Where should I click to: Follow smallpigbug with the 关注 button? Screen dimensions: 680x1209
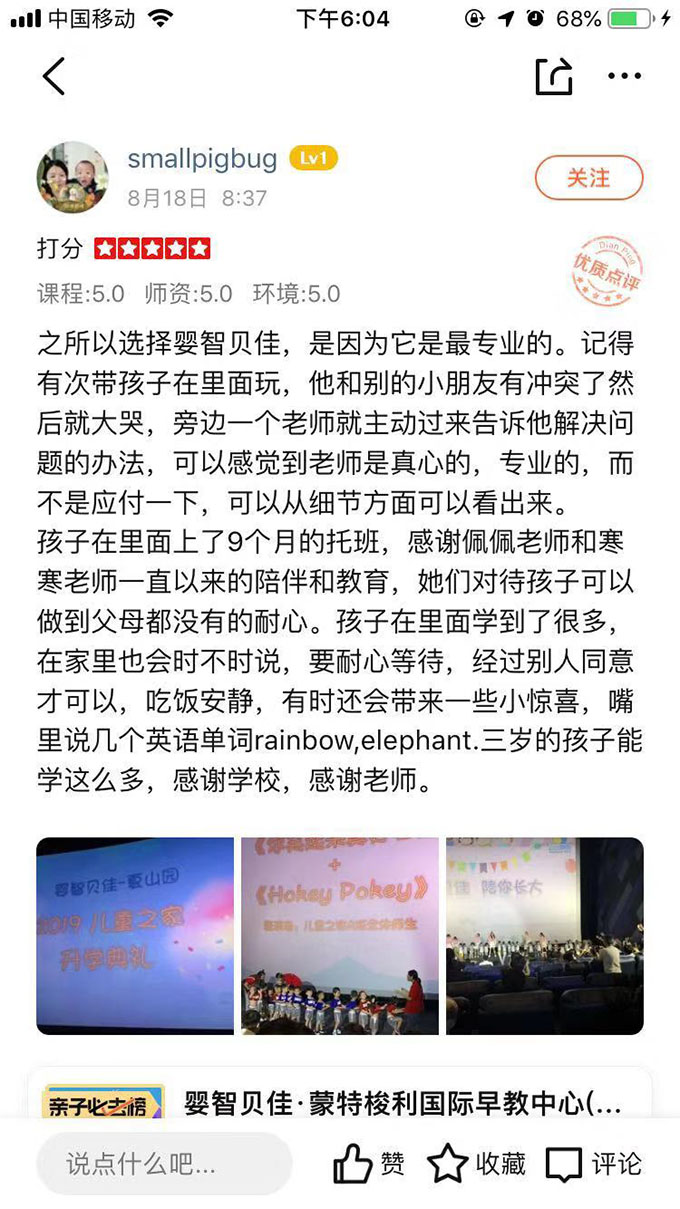588,178
